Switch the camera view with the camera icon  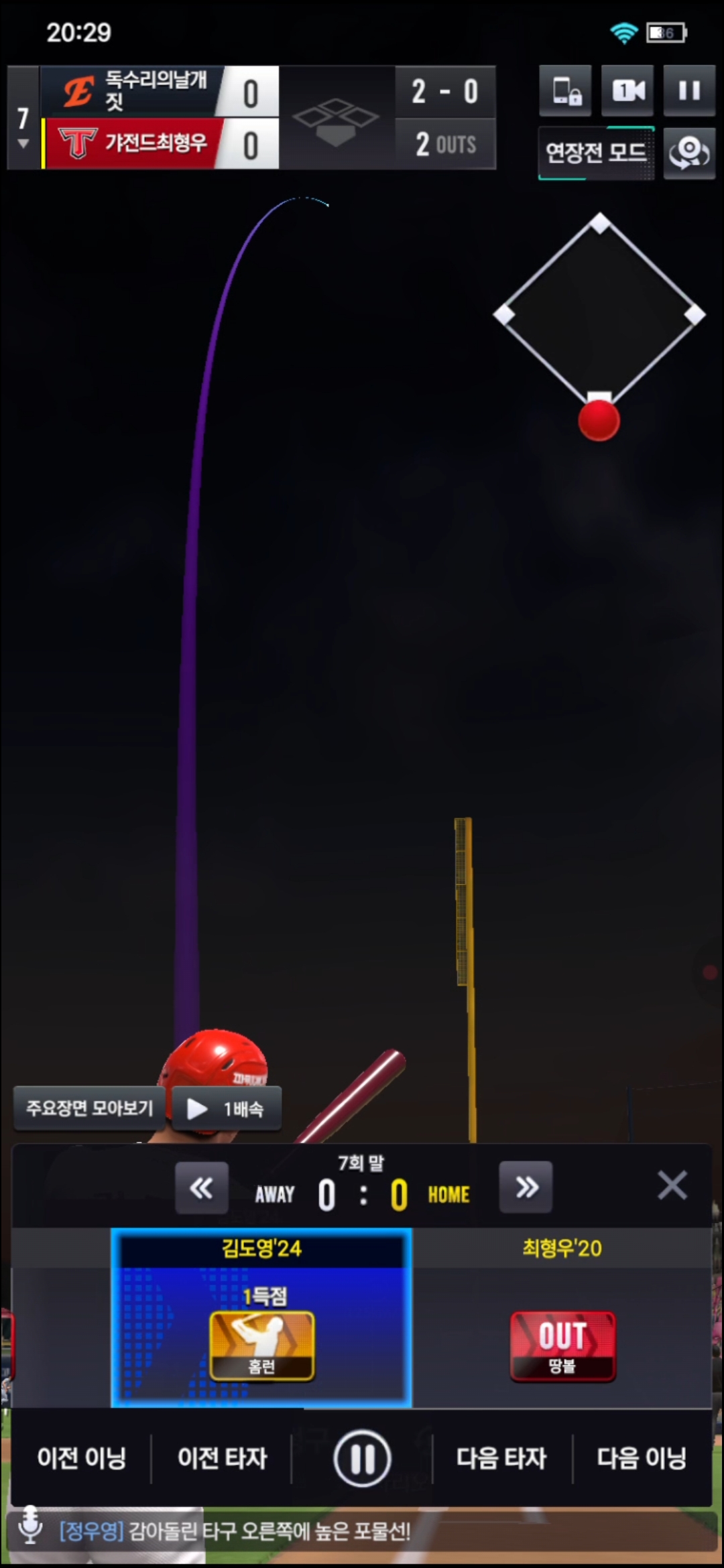(x=627, y=91)
